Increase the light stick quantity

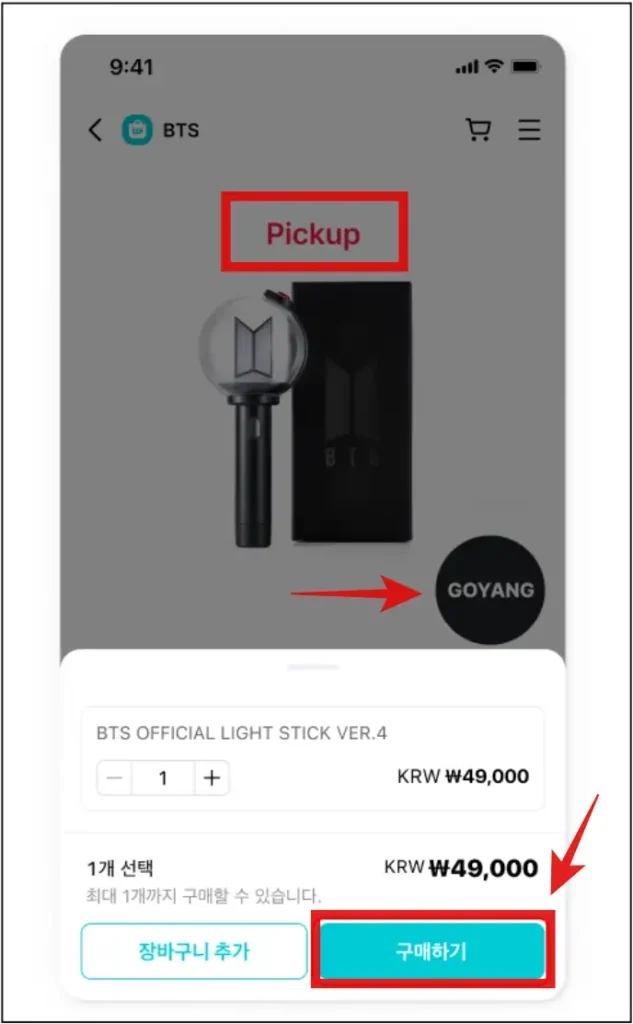pos(211,778)
